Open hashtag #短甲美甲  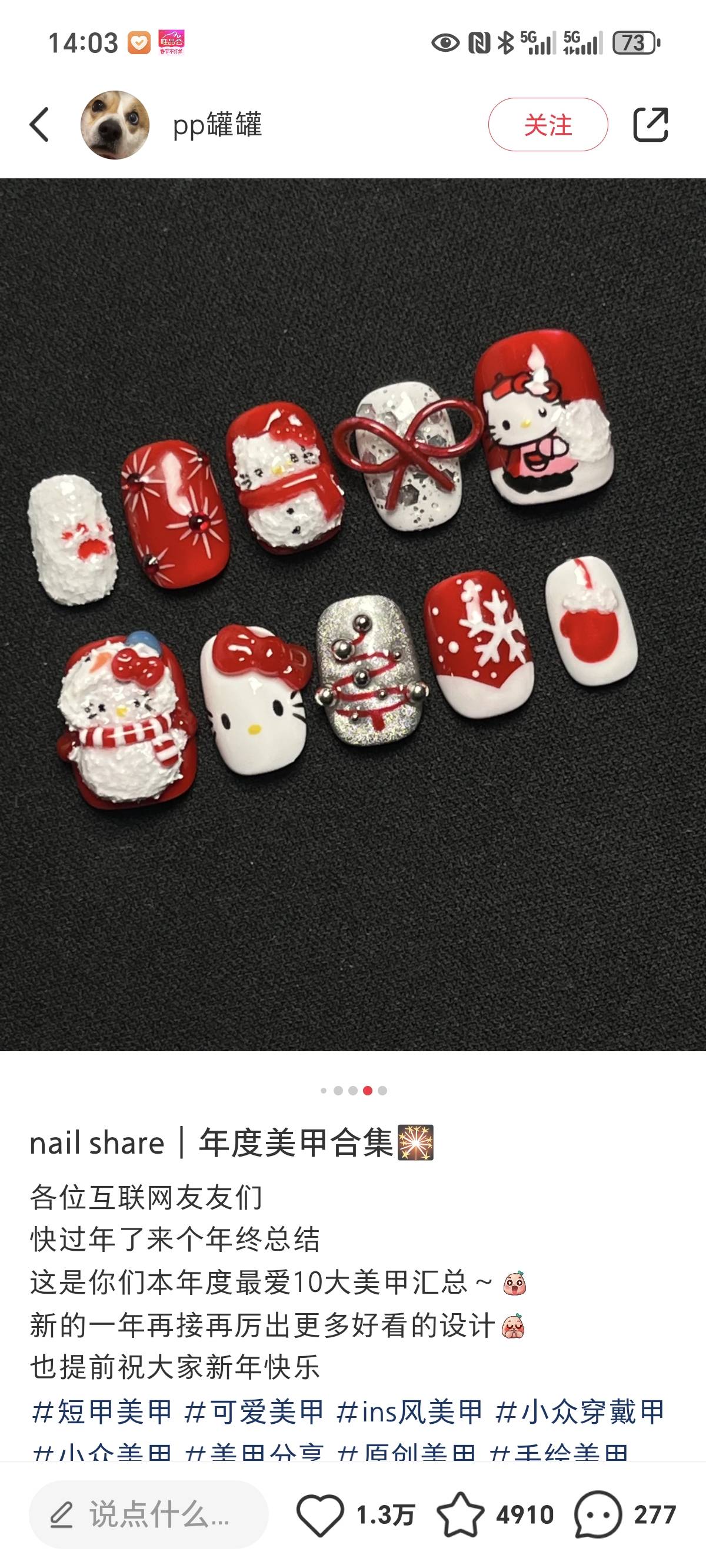[102, 1411]
